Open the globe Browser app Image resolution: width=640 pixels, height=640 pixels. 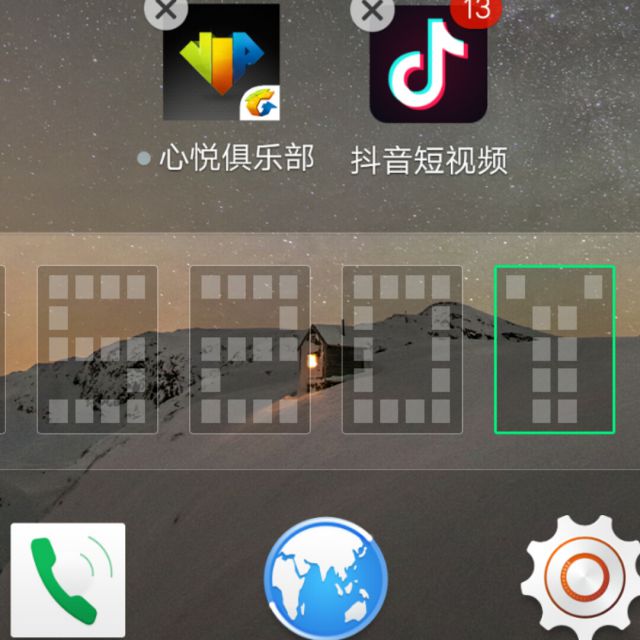pyautogui.click(x=325, y=580)
